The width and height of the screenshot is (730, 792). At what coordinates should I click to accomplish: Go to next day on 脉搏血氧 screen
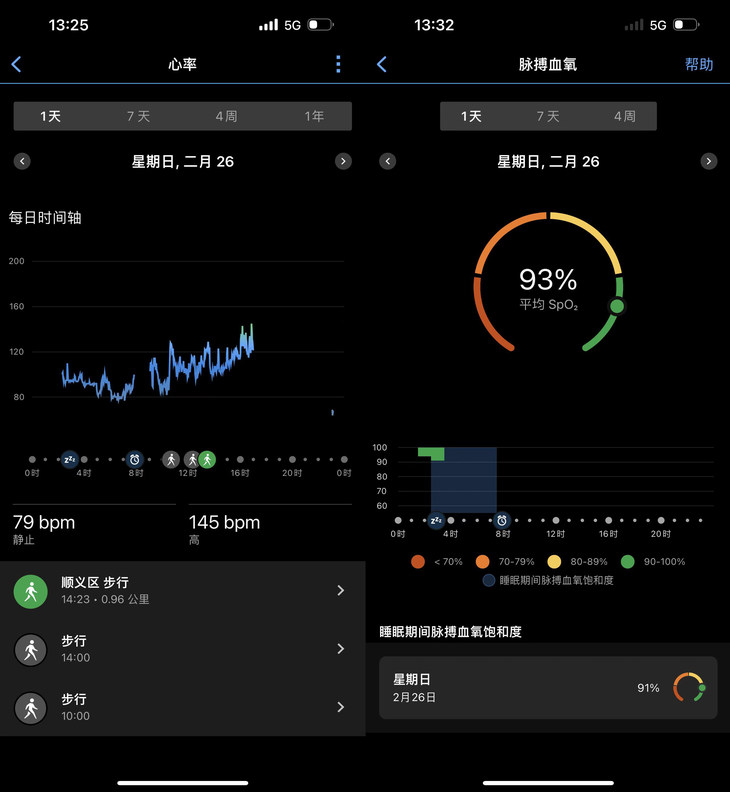coord(709,161)
